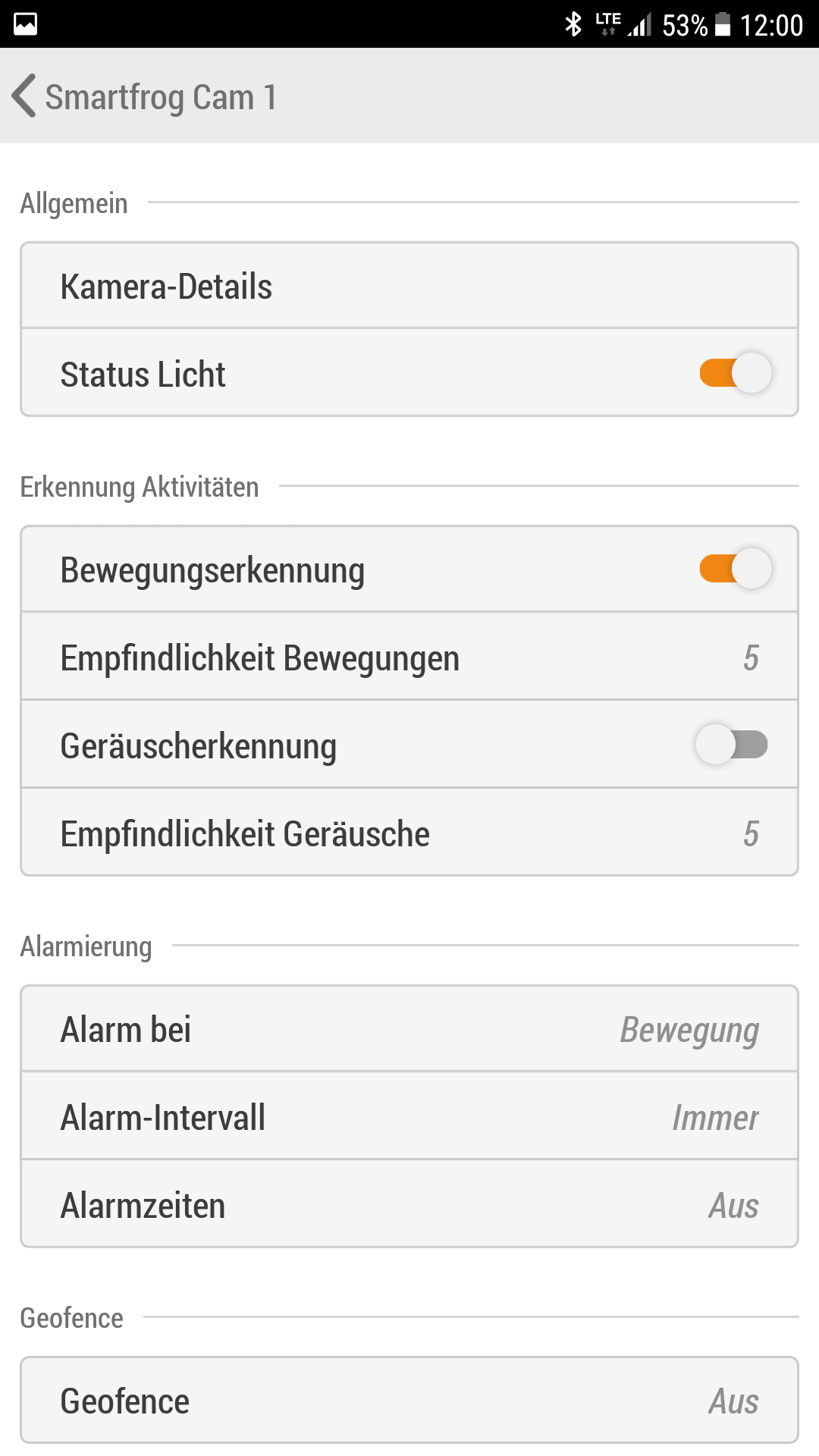The height and width of the screenshot is (1456, 819).
Task: Open the Alarm bei selector showing Bewegung
Action: pos(409,1028)
